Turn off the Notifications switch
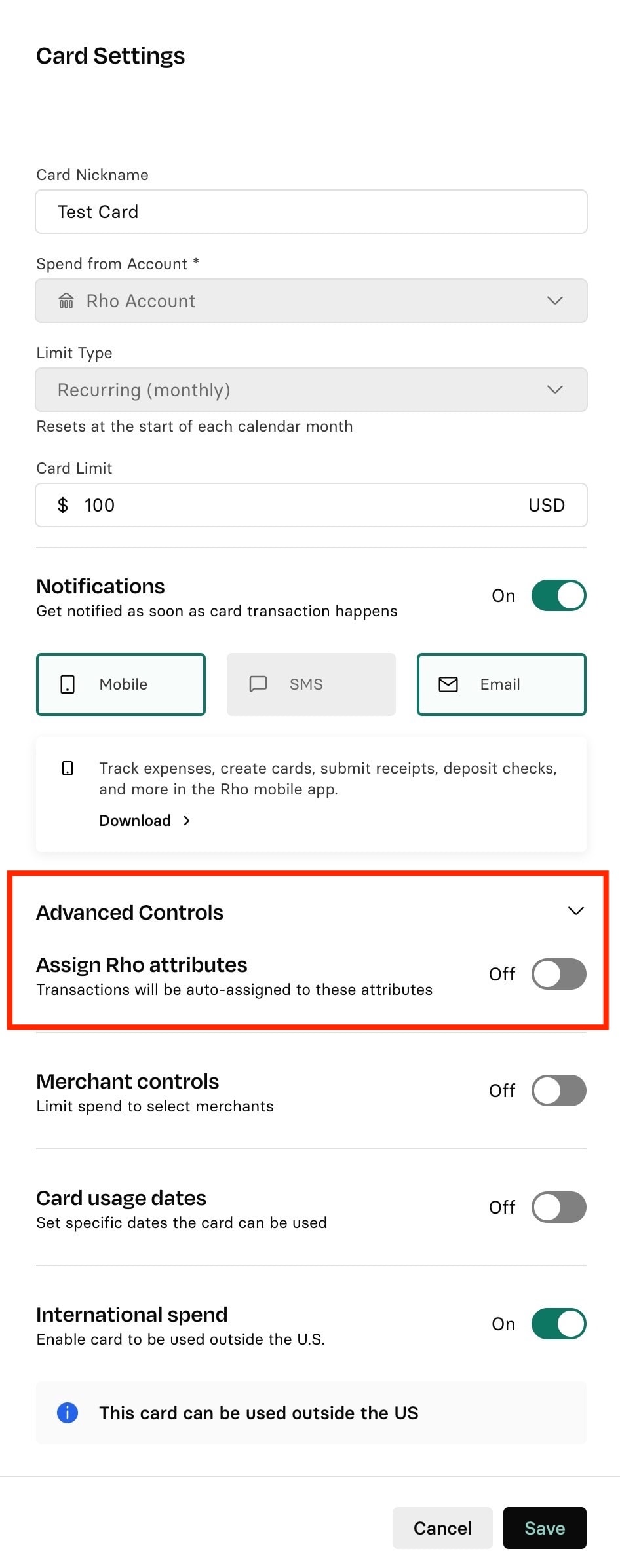620x1568 pixels. (x=558, y=595)
